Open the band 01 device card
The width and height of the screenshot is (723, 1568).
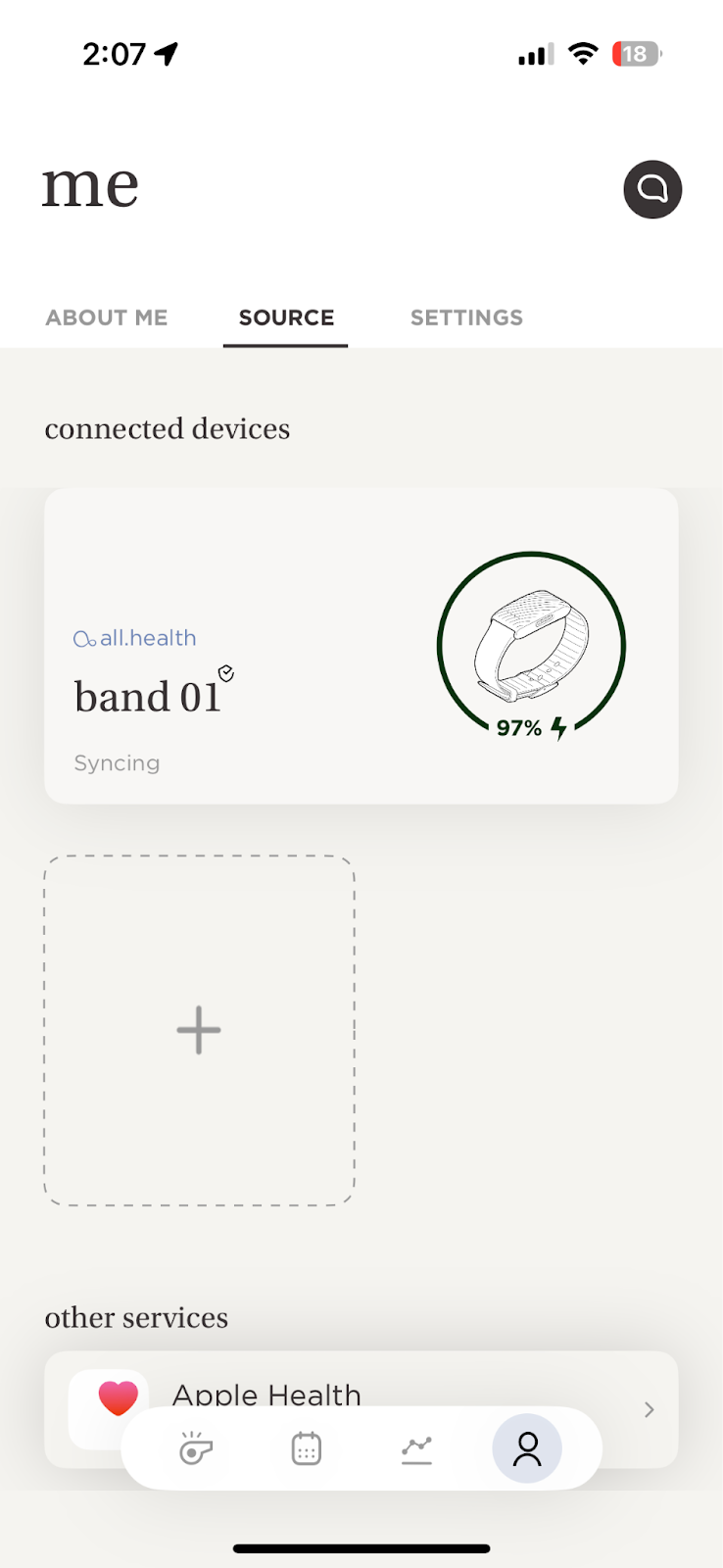pos(361,647)
